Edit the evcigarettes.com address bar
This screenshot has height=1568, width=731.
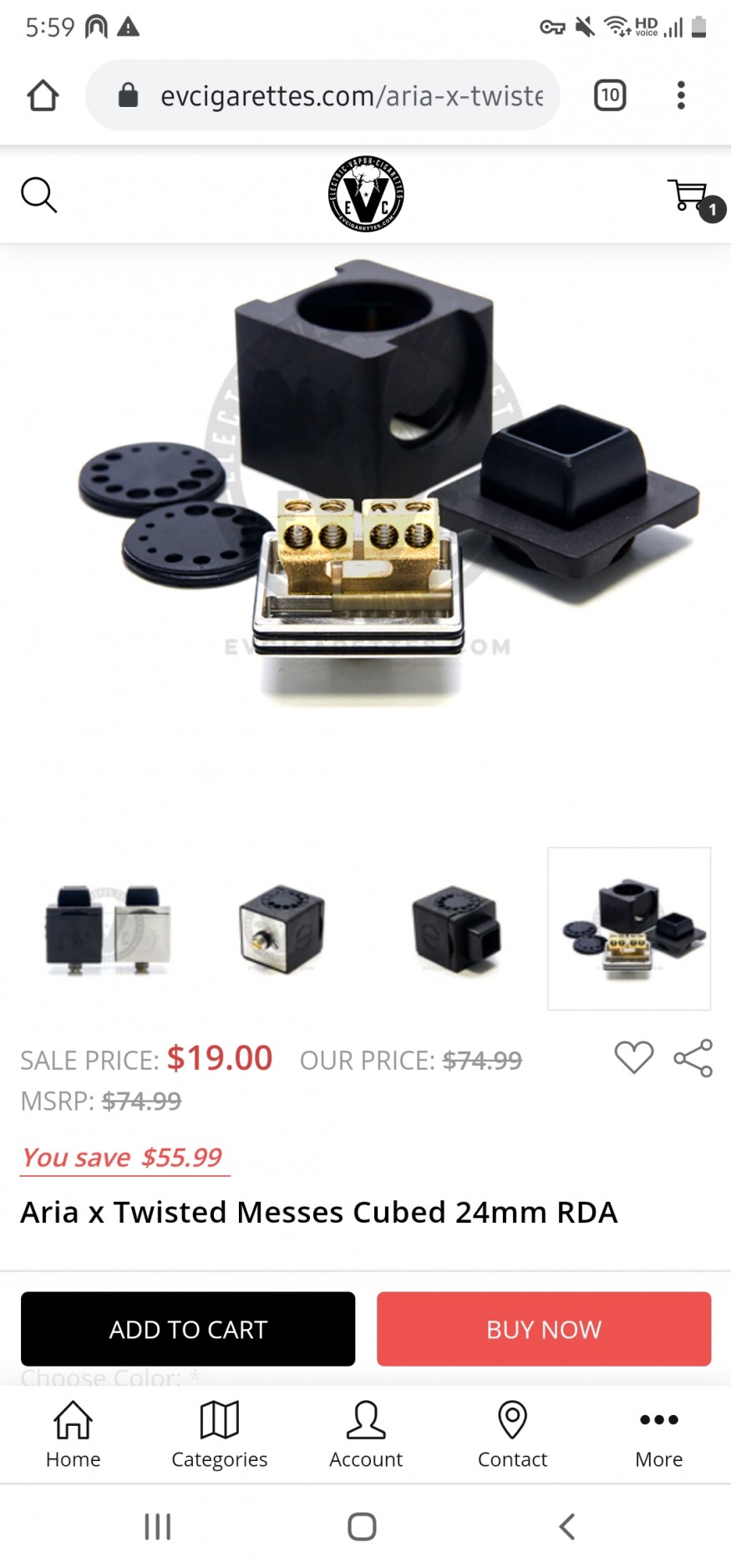[x=351, y=96]
